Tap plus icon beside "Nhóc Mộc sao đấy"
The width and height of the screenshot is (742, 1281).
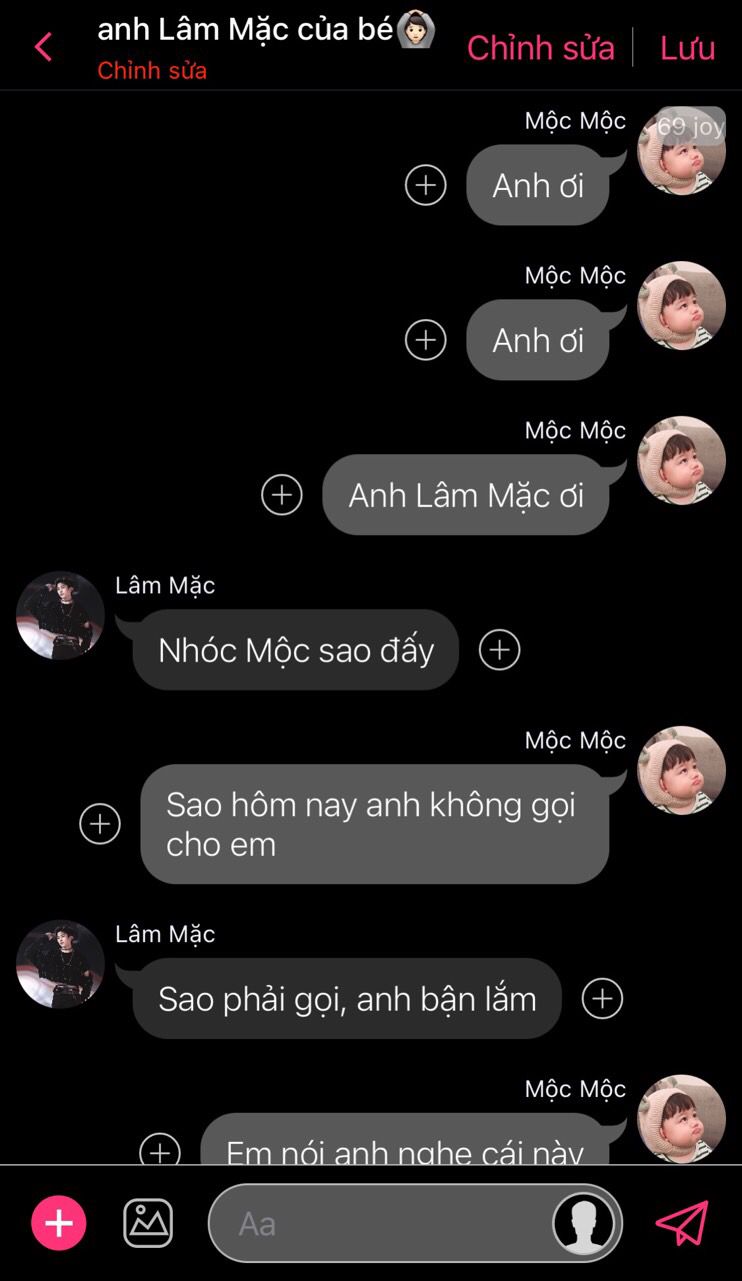click(500, 650)
